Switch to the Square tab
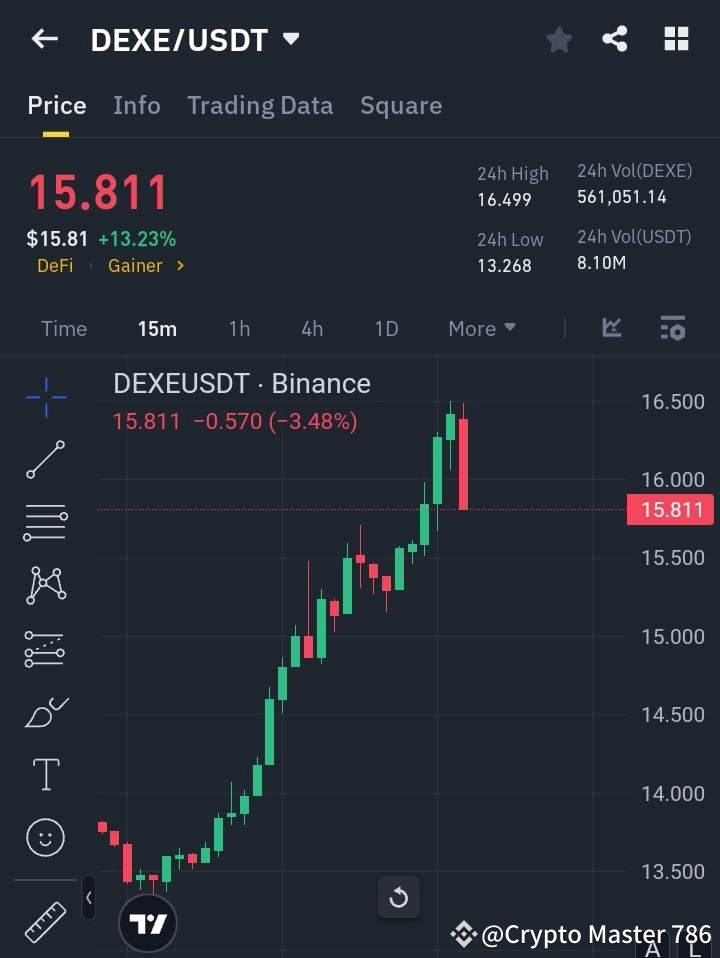Viewport: 720px width, 958px height. (x=401, y=105)
